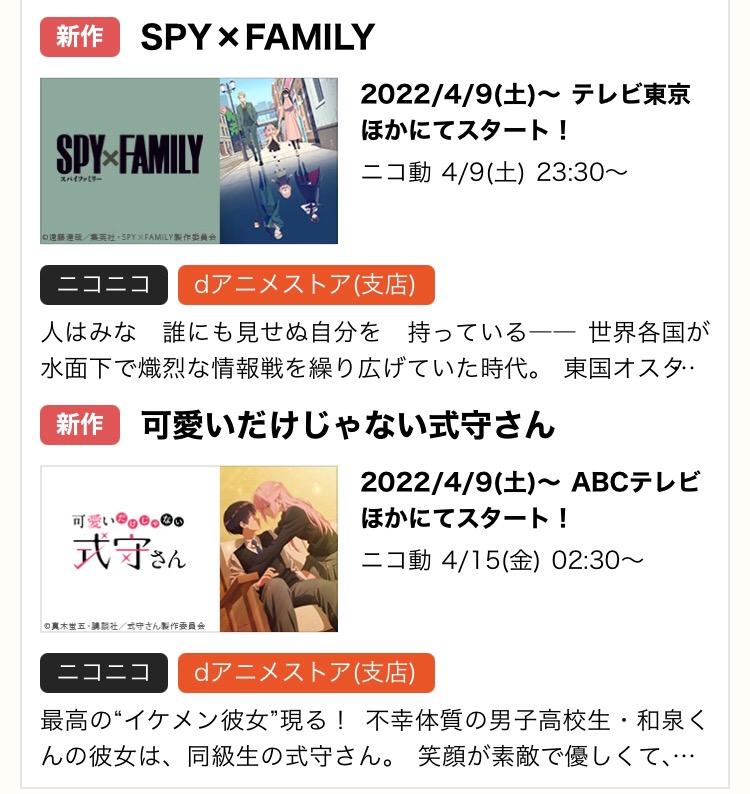Image resolution: width=750 pixels, height=794 pixels.
Task: Open the SPY×FAMILY anime title
Action: 257,38
